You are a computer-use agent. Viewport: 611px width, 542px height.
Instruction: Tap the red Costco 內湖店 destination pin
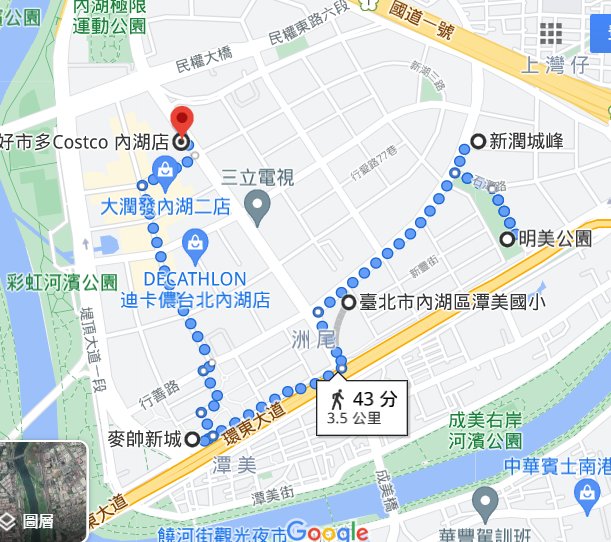[181, 124]
